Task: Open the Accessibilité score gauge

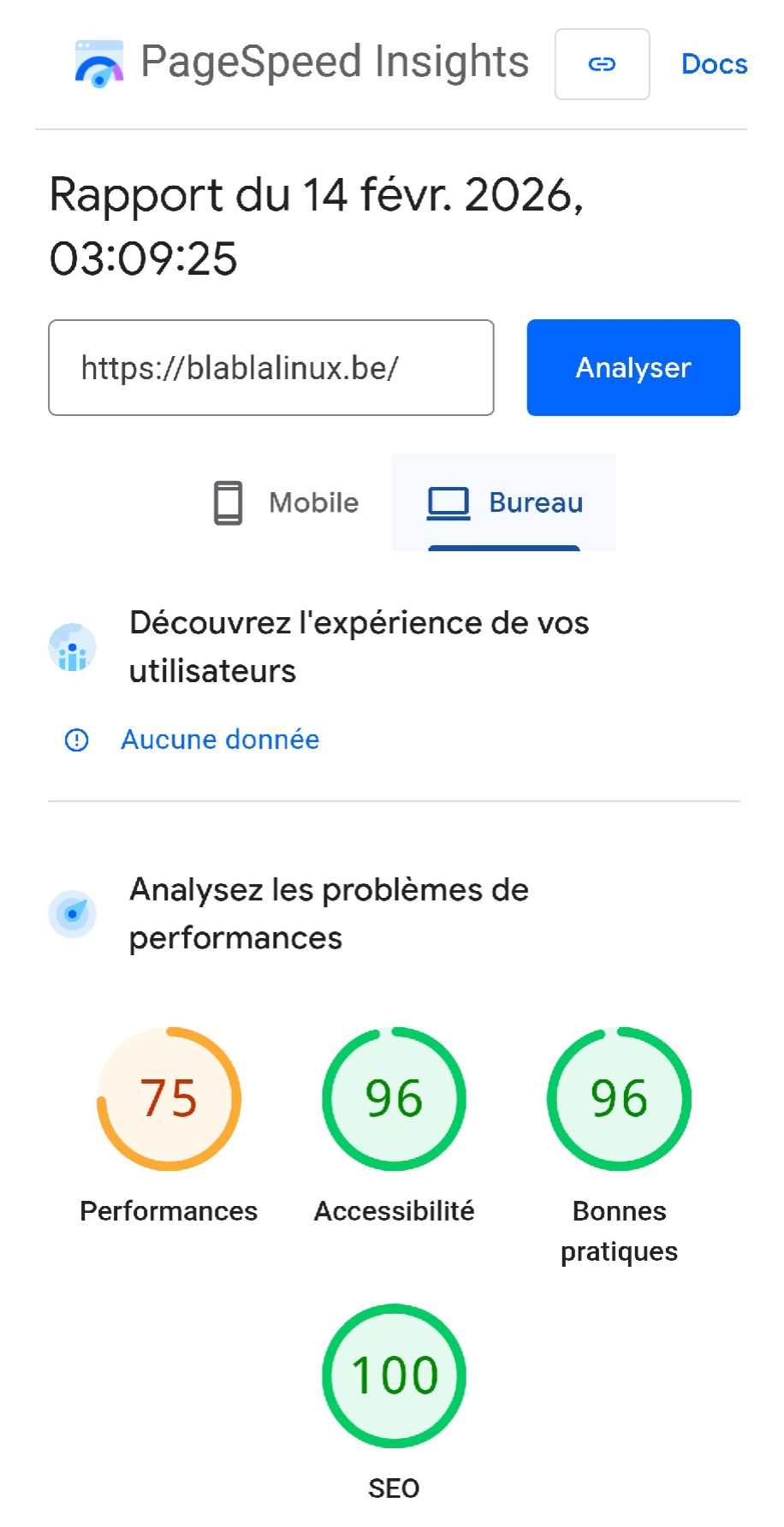Action: [394, 1098]
